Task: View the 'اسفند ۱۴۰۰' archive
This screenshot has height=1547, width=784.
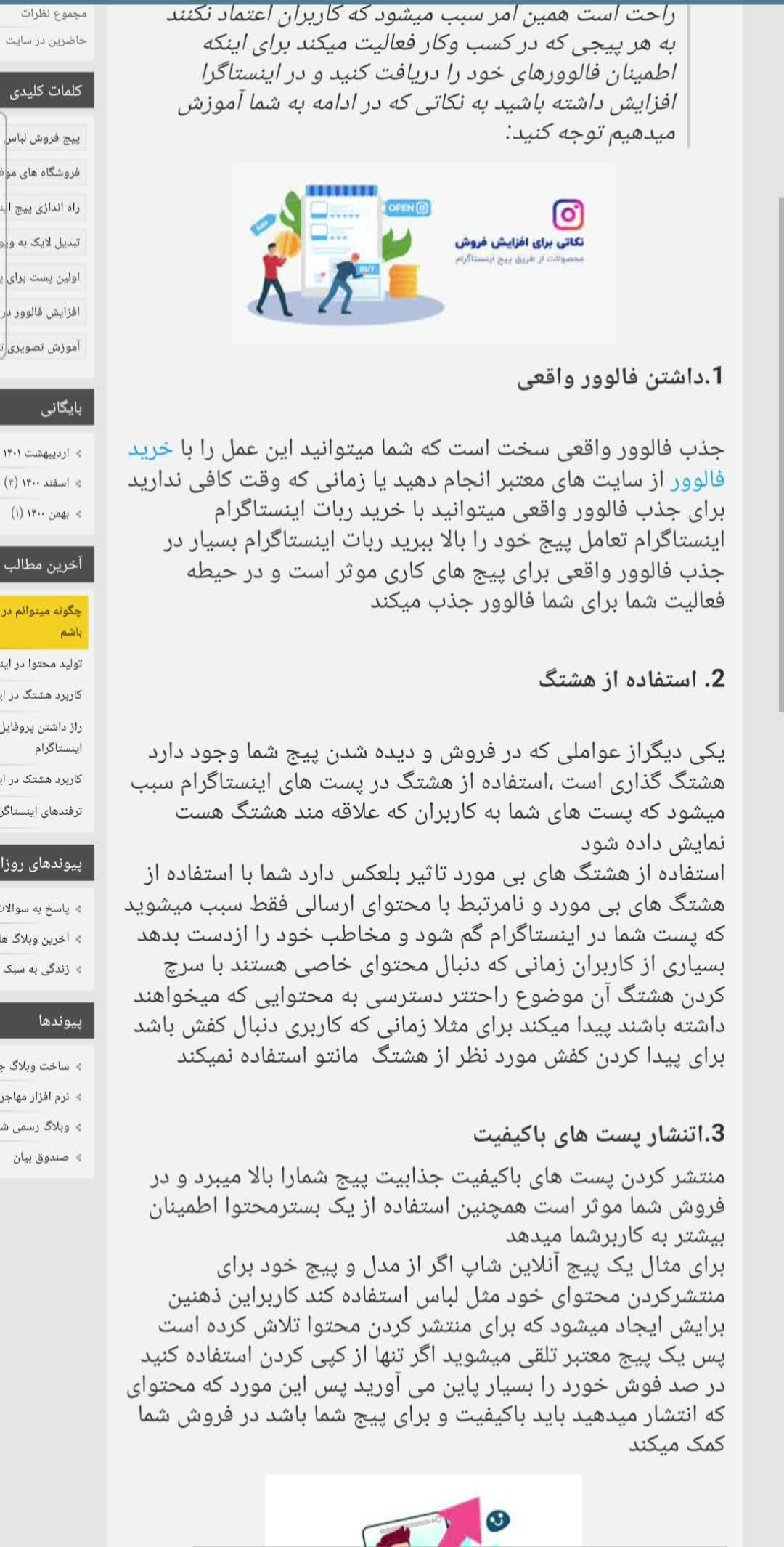Action: (x=36, y=483)
